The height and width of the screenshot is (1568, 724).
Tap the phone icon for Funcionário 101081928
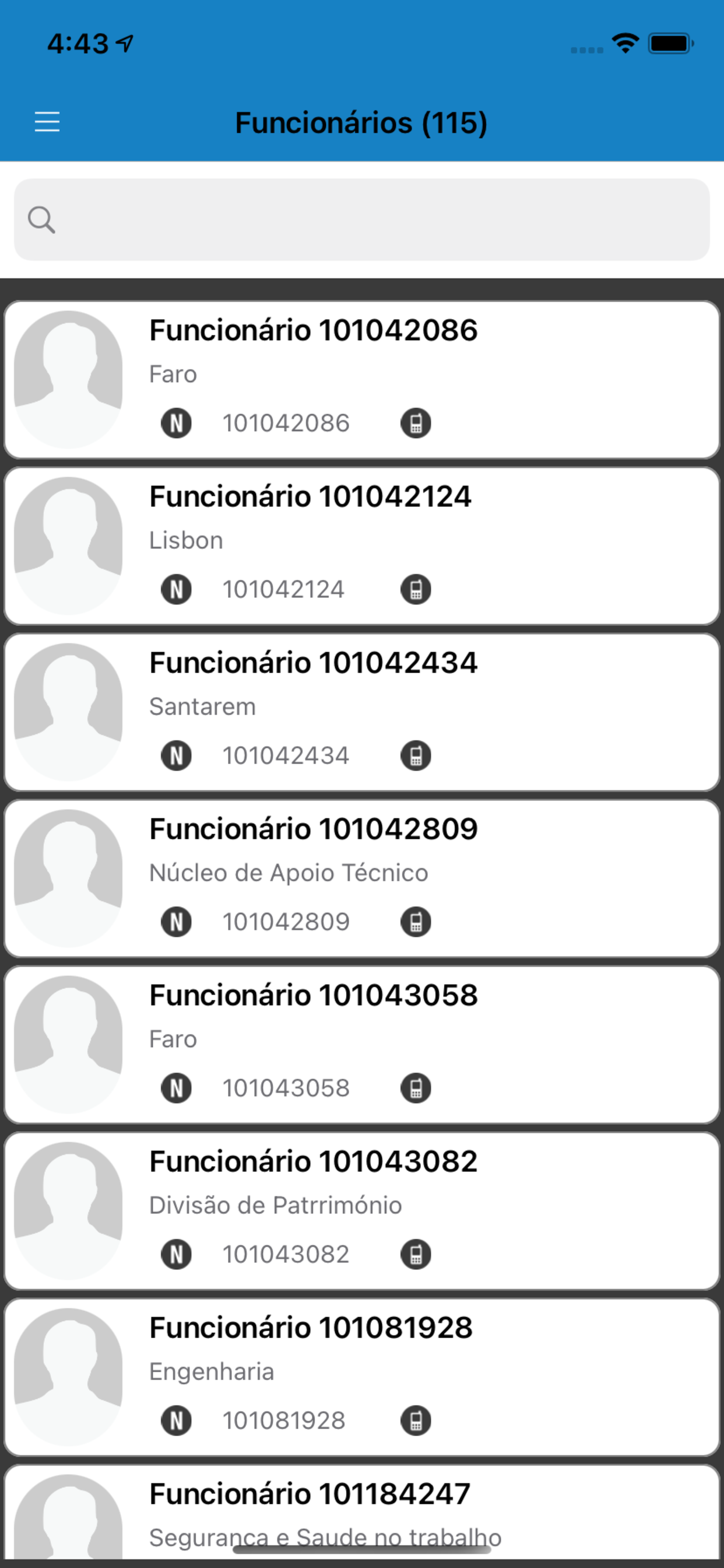click(416, 1420)
